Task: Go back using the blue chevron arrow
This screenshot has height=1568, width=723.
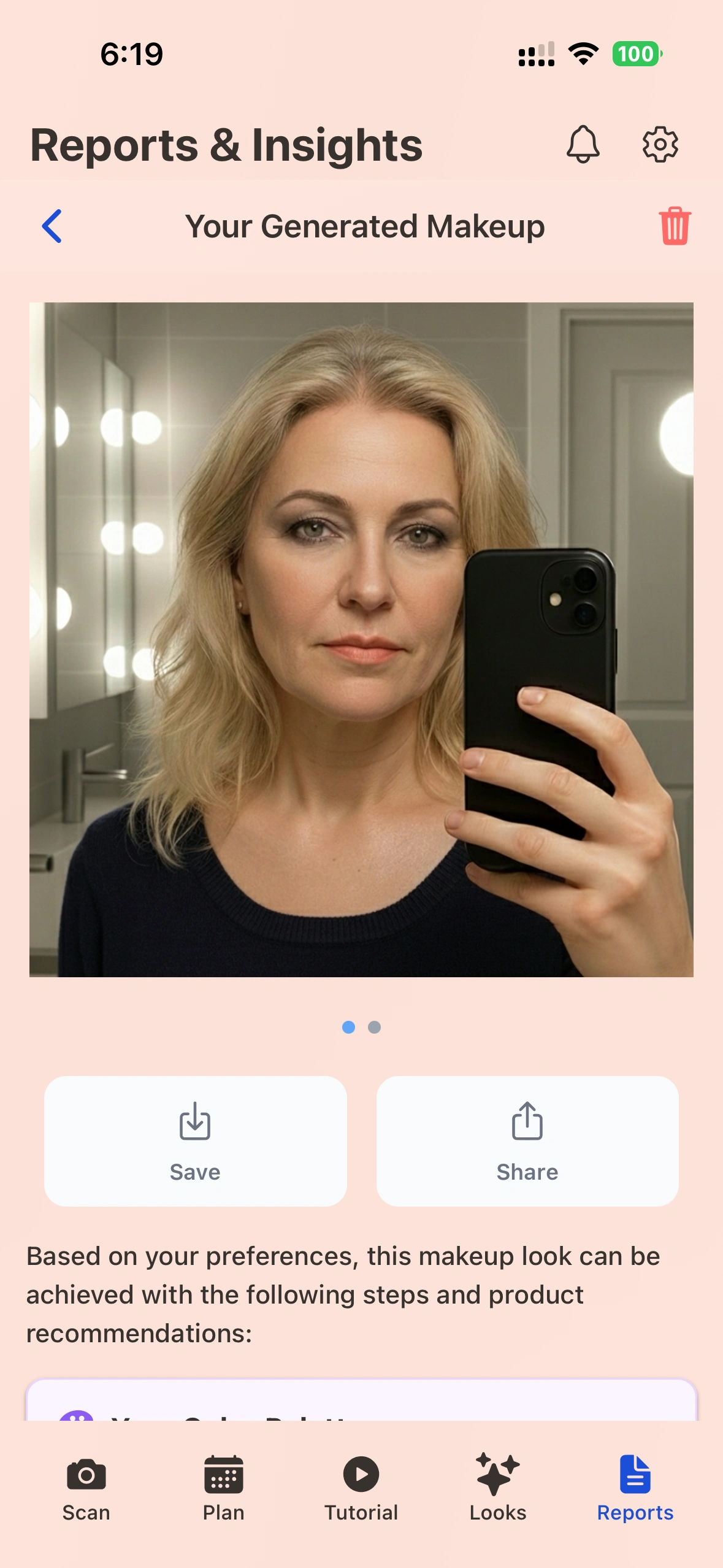Action: [x=52, y=226]
